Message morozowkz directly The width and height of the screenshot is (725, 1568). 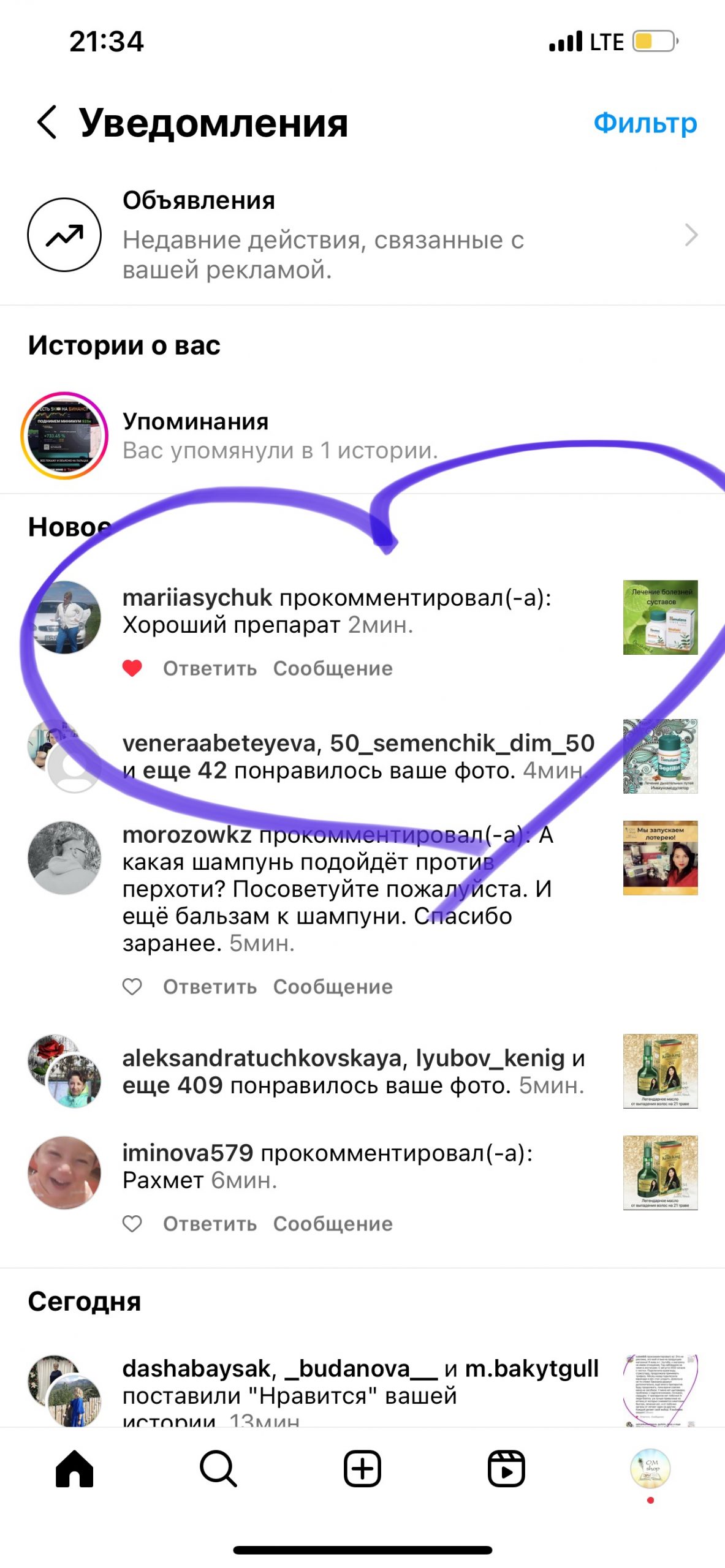click(x=333, y=987)
